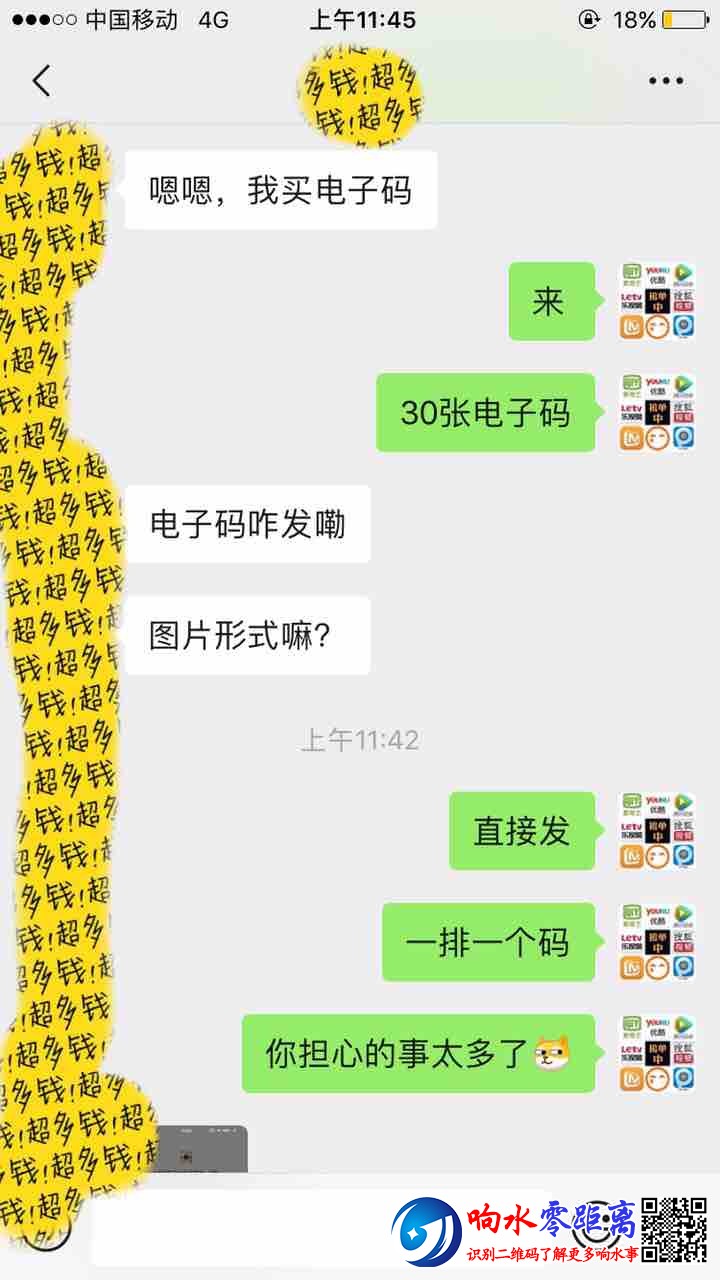Viewport: 720px width, 1280px height.
Task: View the profile avatar beside '直接发'
Action: (657, 831)
